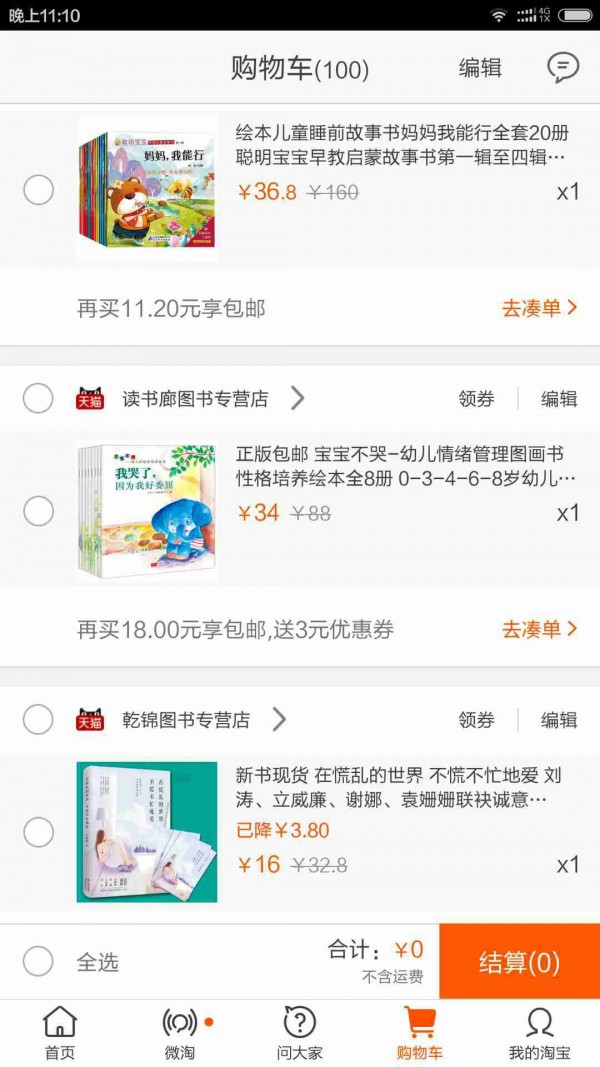Open the 妈妈我能行 book product thumbnail
Viewport: 600px width, 1067px height.
(x=147, y=189)
